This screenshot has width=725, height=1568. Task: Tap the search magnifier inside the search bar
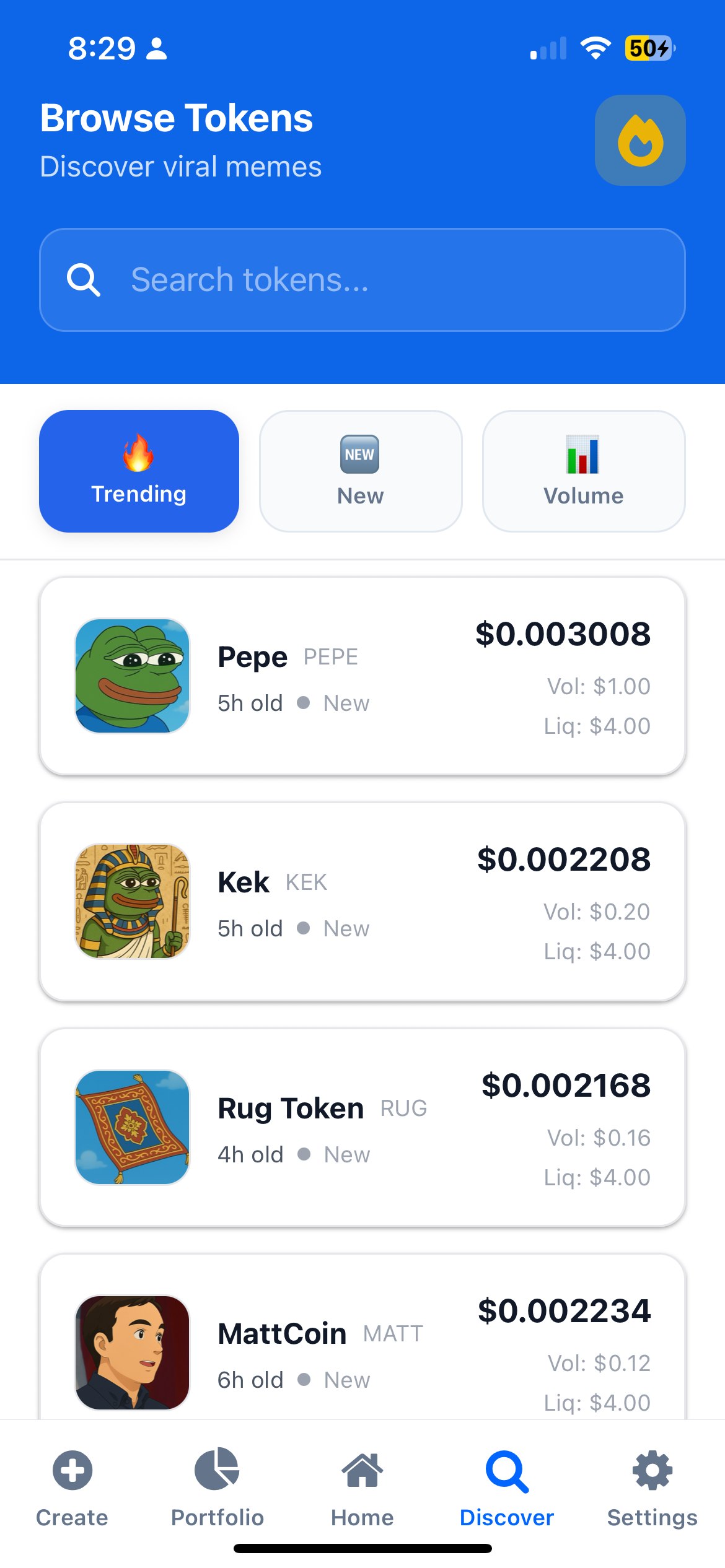(85, 279)
